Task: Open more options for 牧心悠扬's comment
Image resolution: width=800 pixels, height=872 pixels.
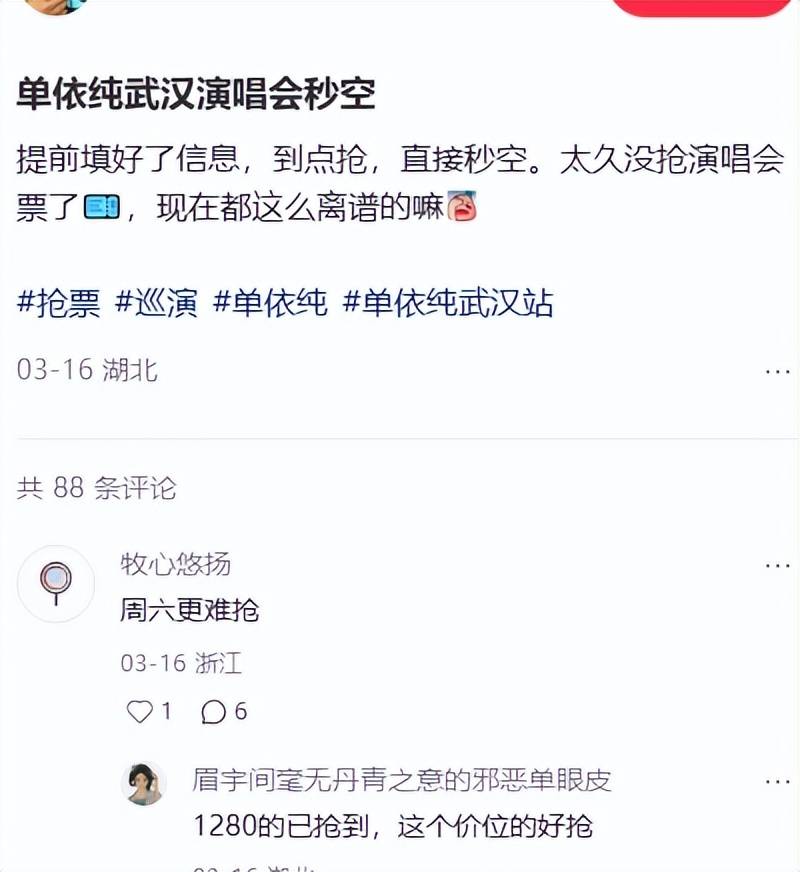Action: pyautogui.click(x=777, y=565)
